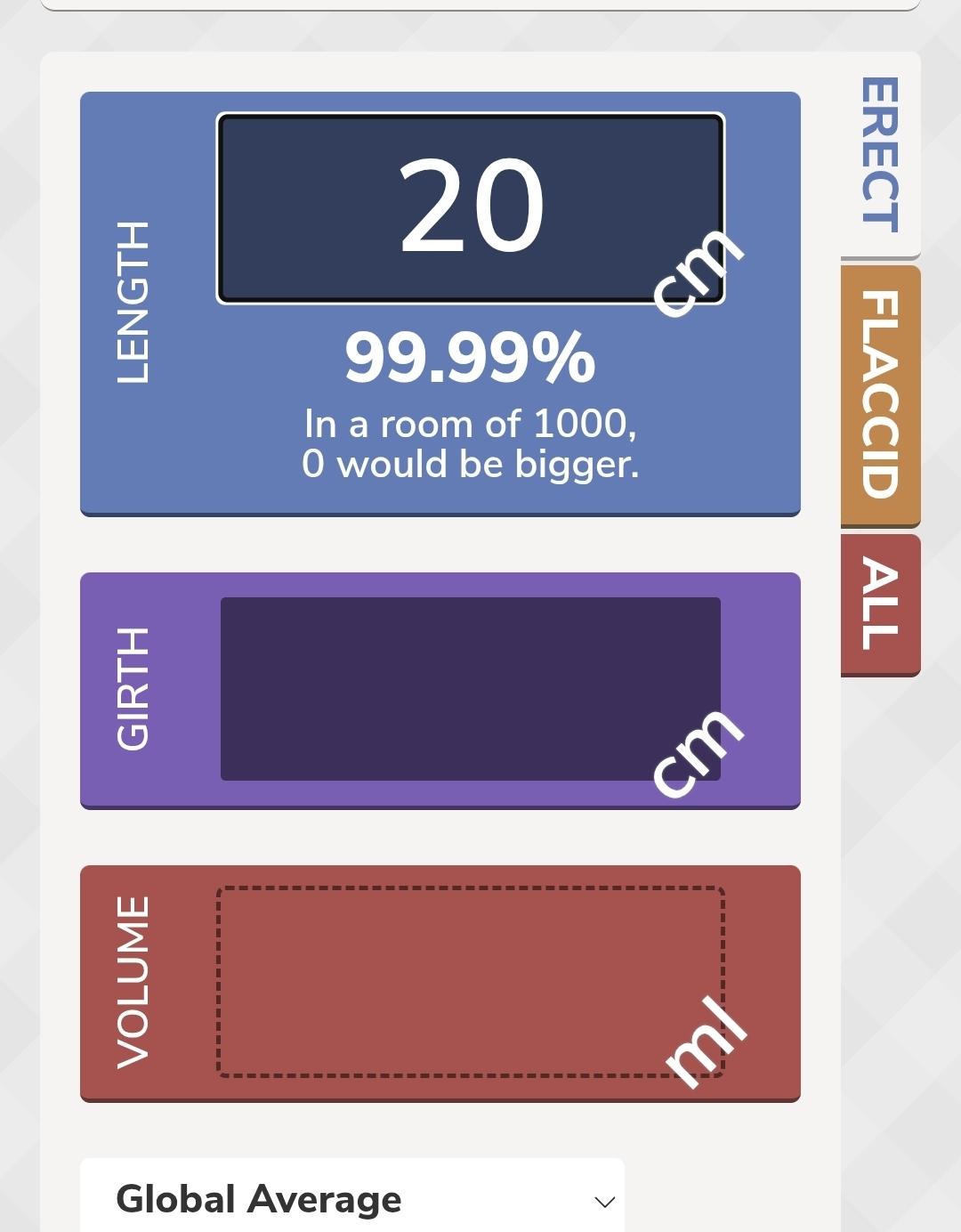Toggle the girth unit cm label
The height and width of the screenshot is (1232, 961).
tap(697, 752)
